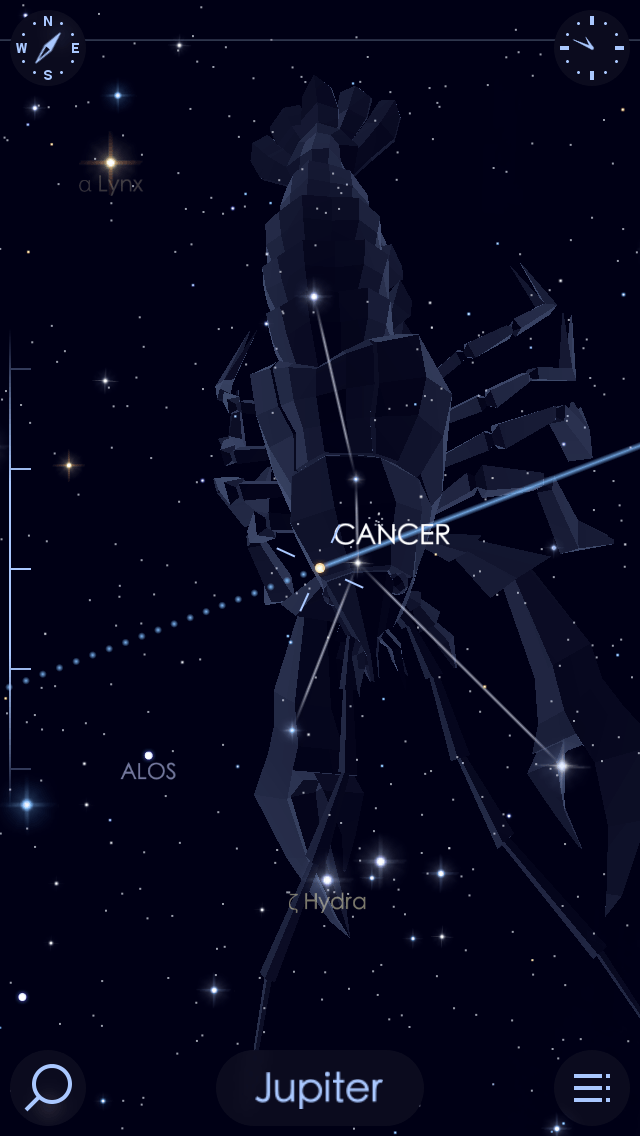
Task: Open the main menu
Action: click(x=591, y=1087)
